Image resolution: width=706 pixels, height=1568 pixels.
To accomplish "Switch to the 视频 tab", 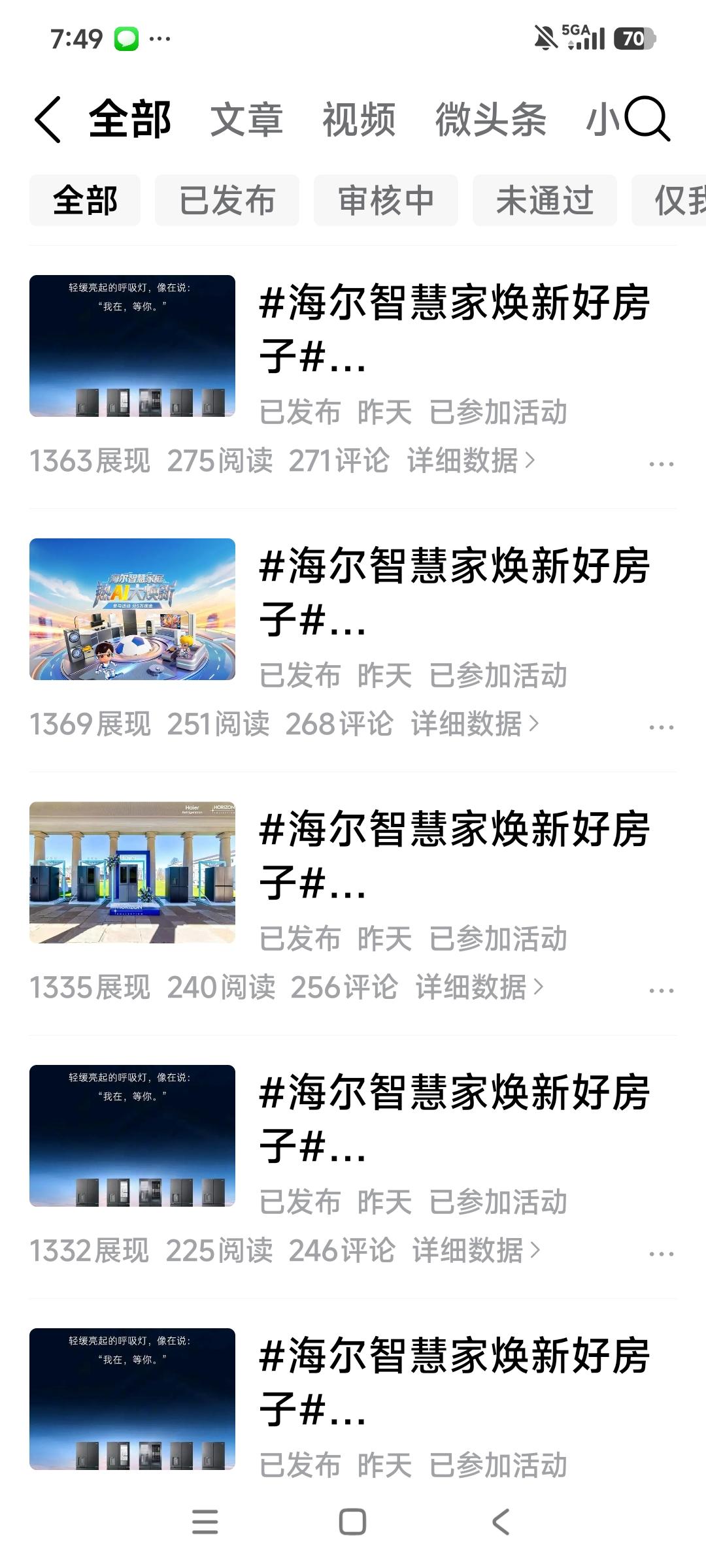I will coord(359,120).
